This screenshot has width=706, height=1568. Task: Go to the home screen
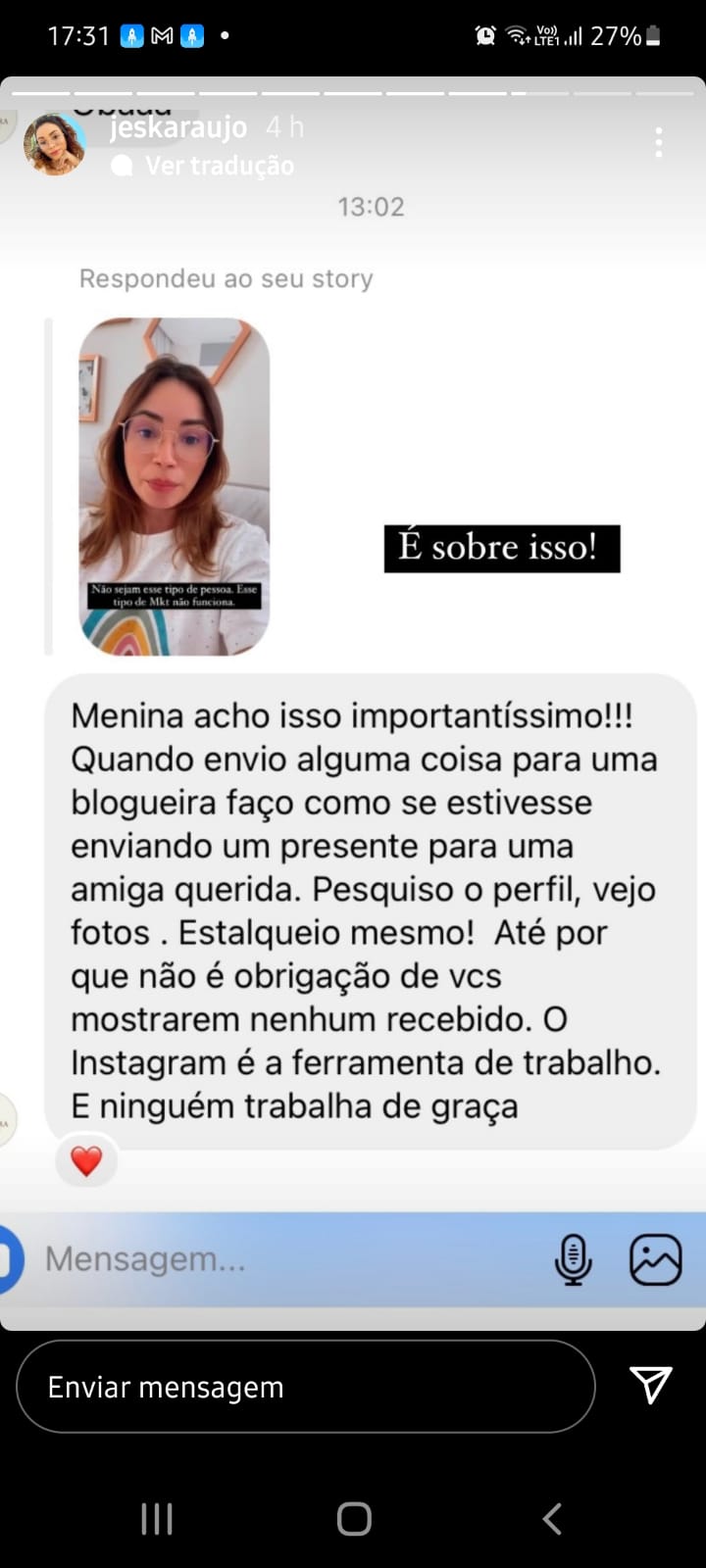[x=354, y=1519]
